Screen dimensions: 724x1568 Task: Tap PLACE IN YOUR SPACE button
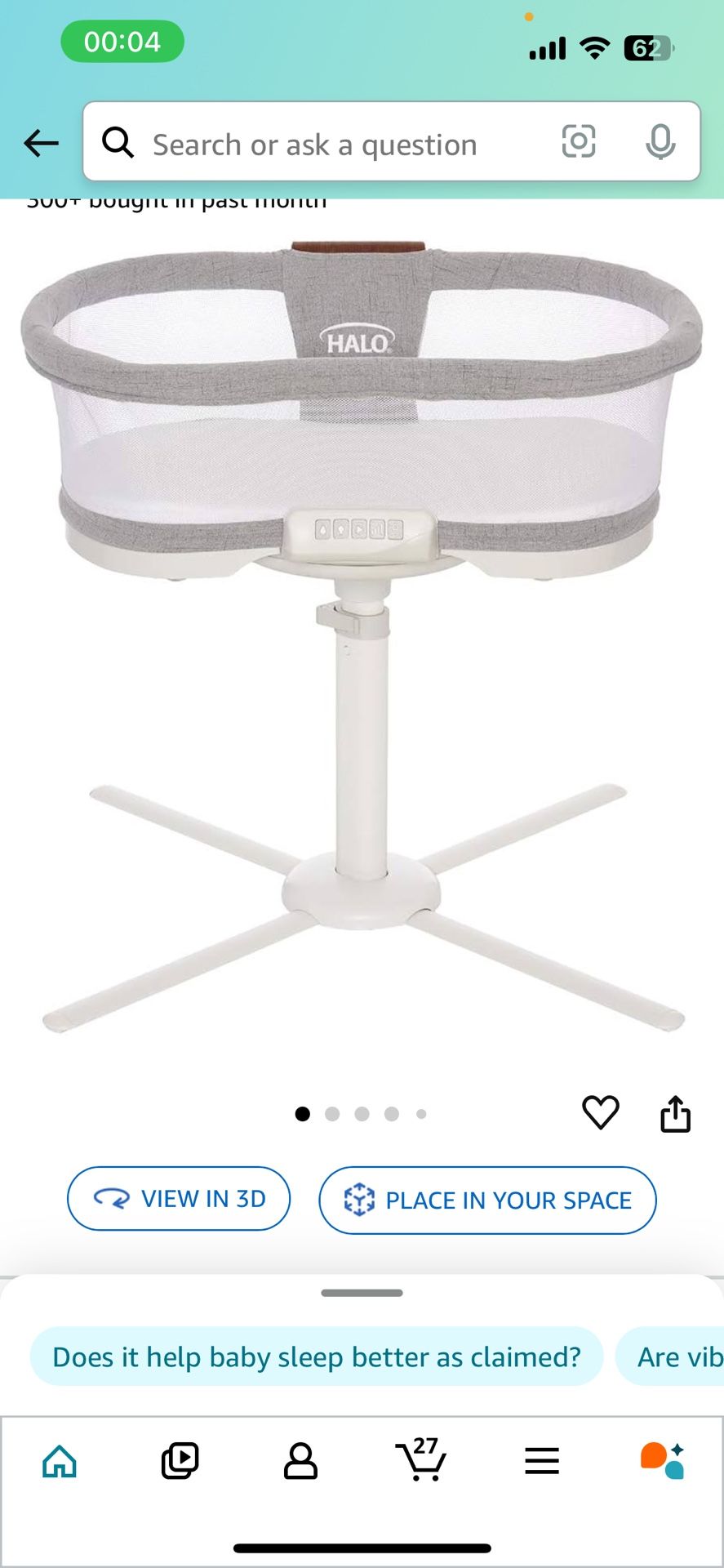(x=487, y=1200)
